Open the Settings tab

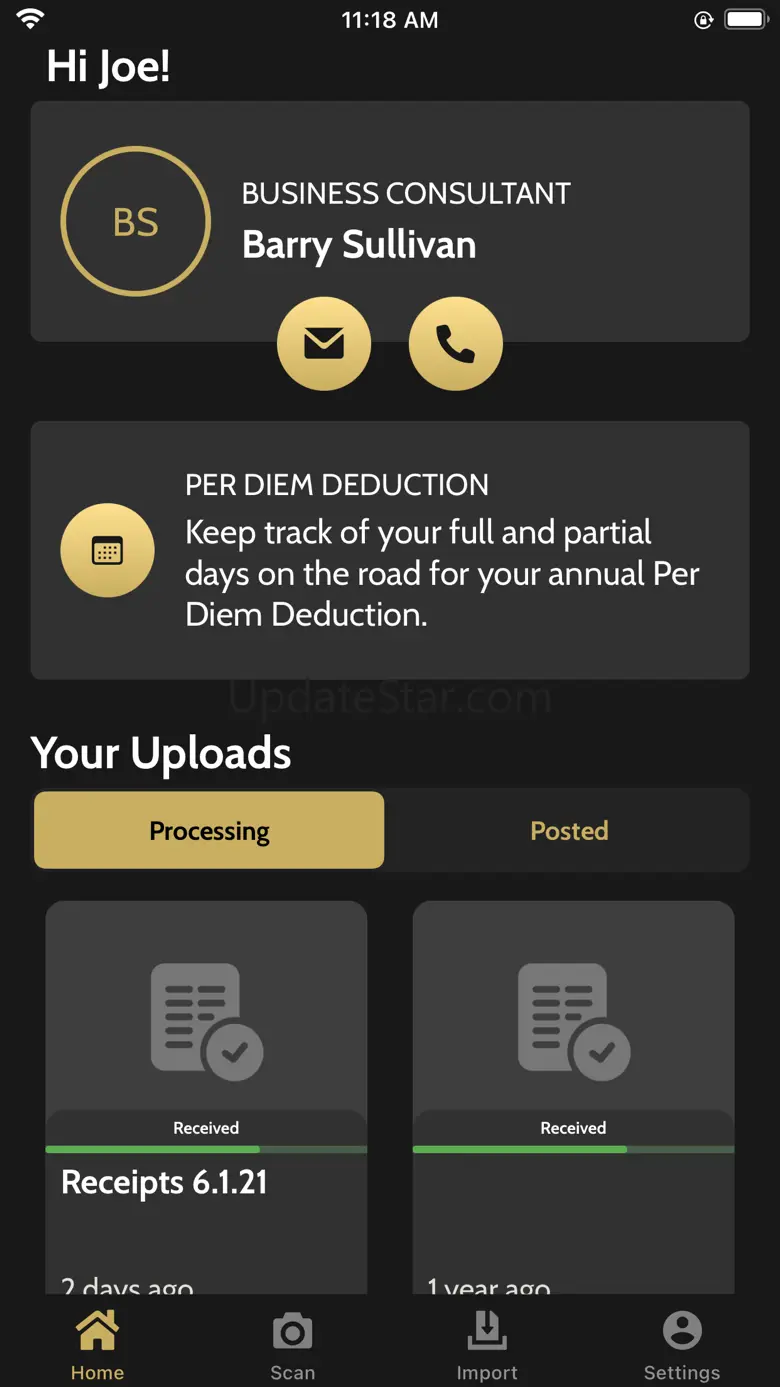pos(682,1347)
